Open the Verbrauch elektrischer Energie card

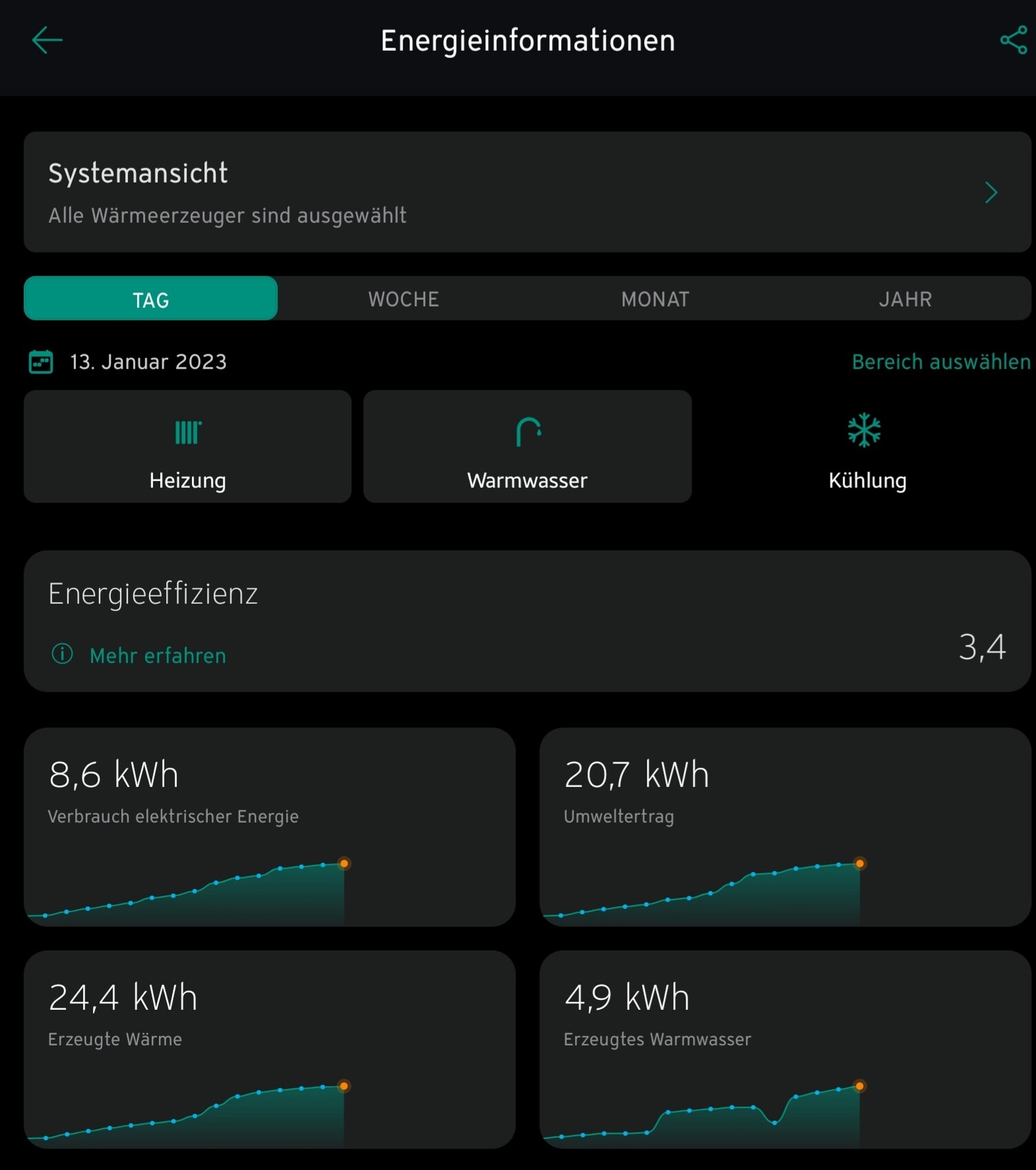(x=269, y=827)
